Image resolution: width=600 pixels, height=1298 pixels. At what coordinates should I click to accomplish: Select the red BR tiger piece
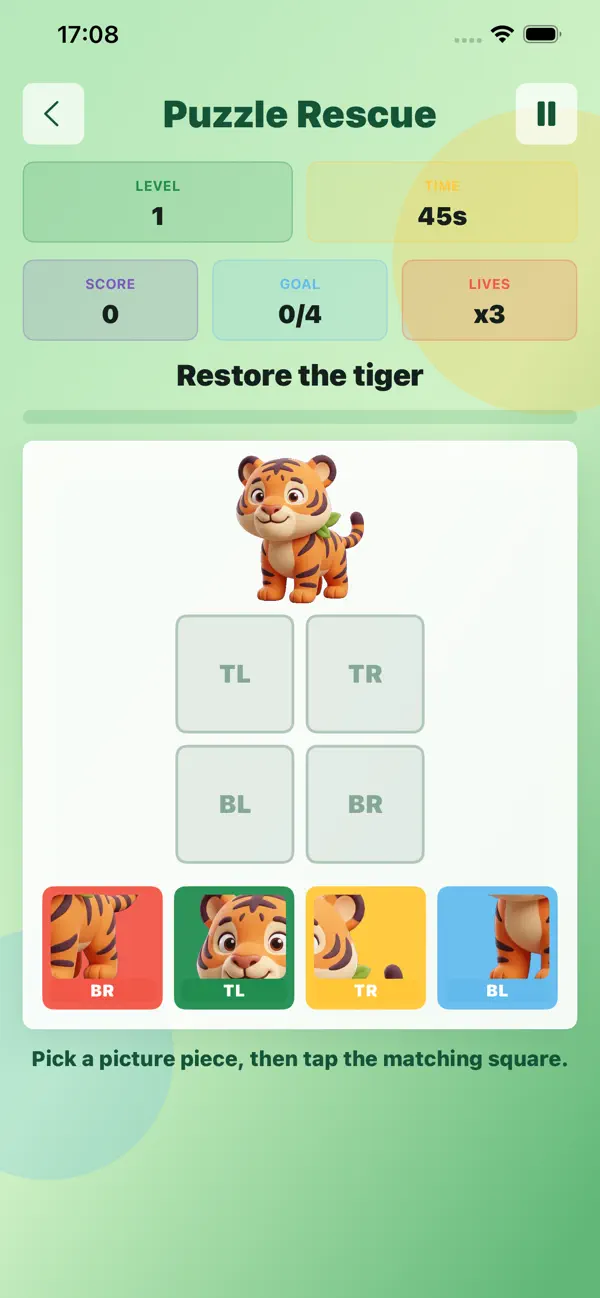click(x=102, y=948)
